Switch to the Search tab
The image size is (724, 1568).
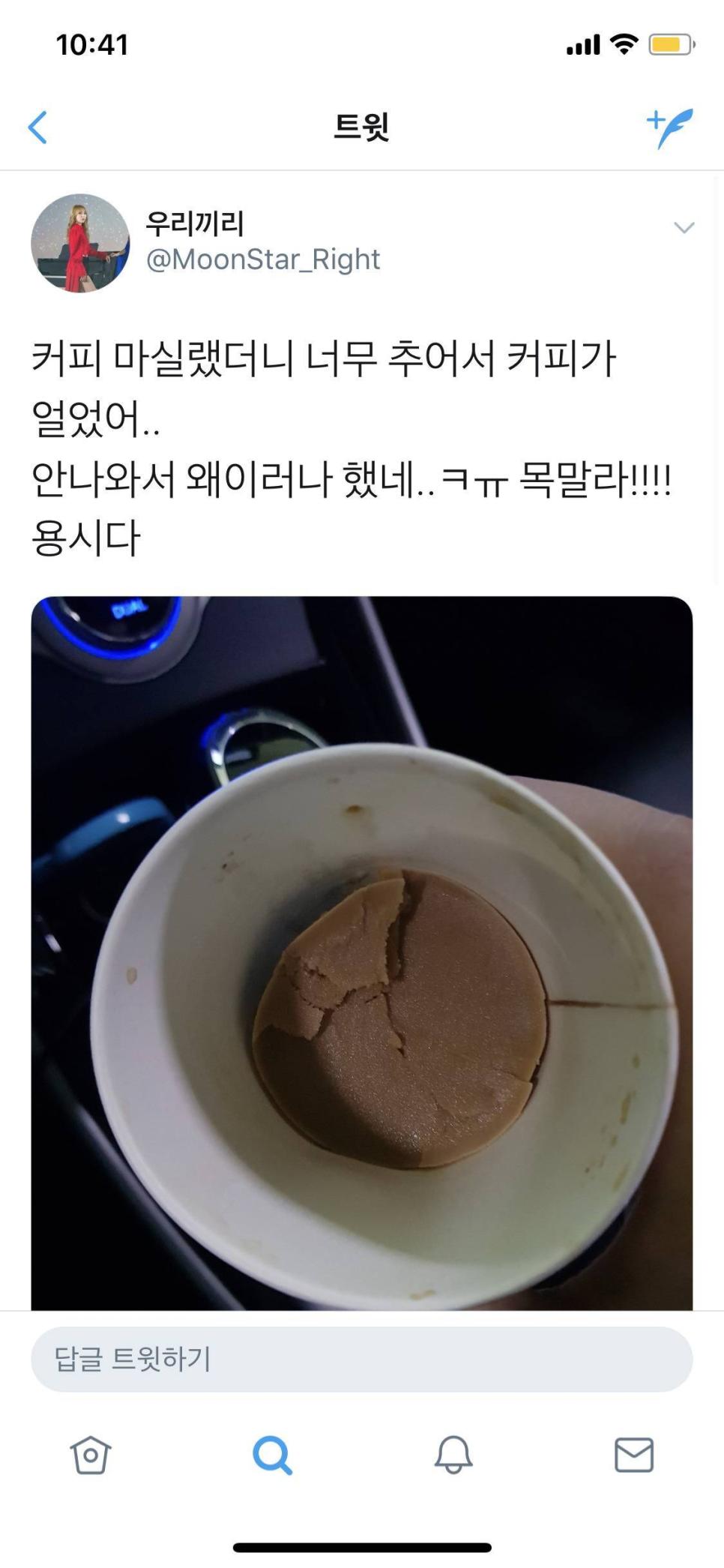coord(271,1455)
